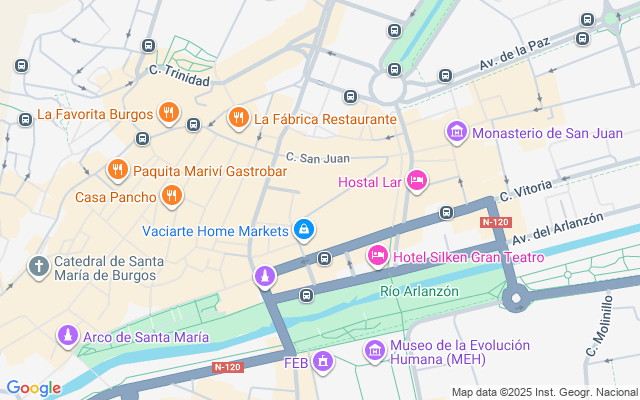
Task: Tap the Paquita Mariví Gastrobar pin
Action: pos(118,170)
